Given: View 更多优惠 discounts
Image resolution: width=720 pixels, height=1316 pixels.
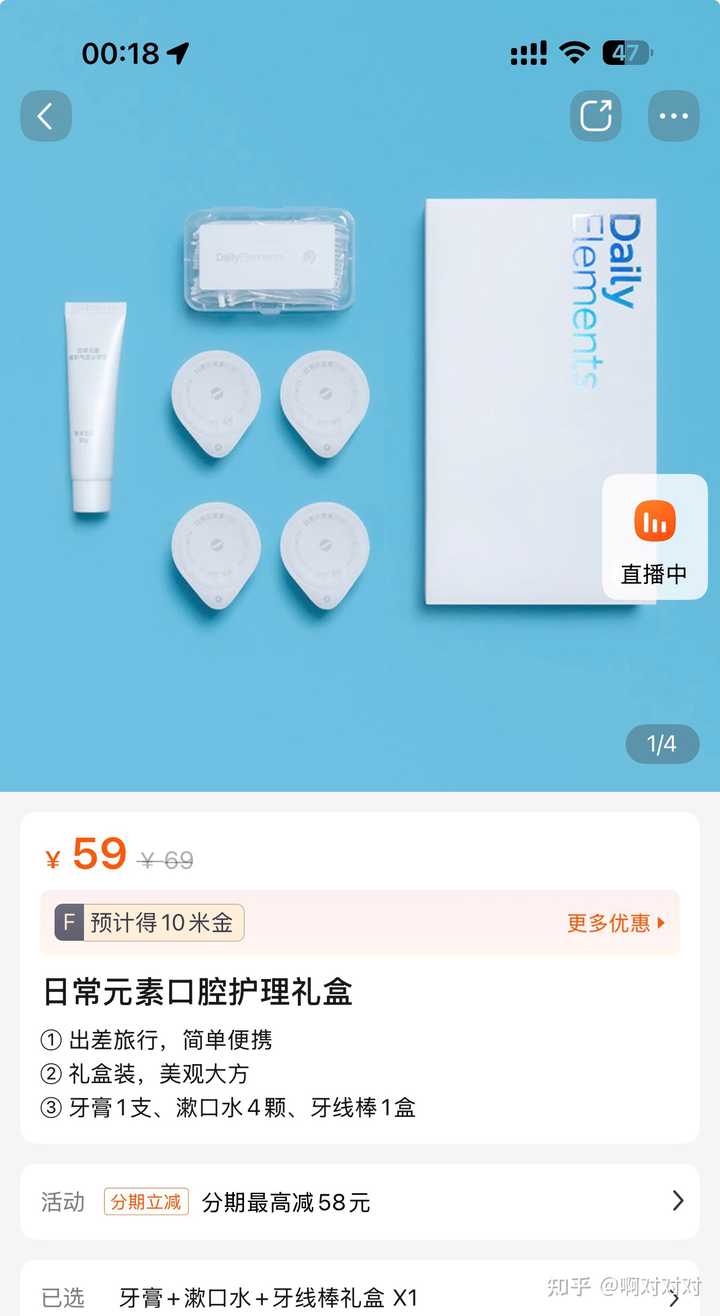Looking at the screenshot, I should click(615, 923).
